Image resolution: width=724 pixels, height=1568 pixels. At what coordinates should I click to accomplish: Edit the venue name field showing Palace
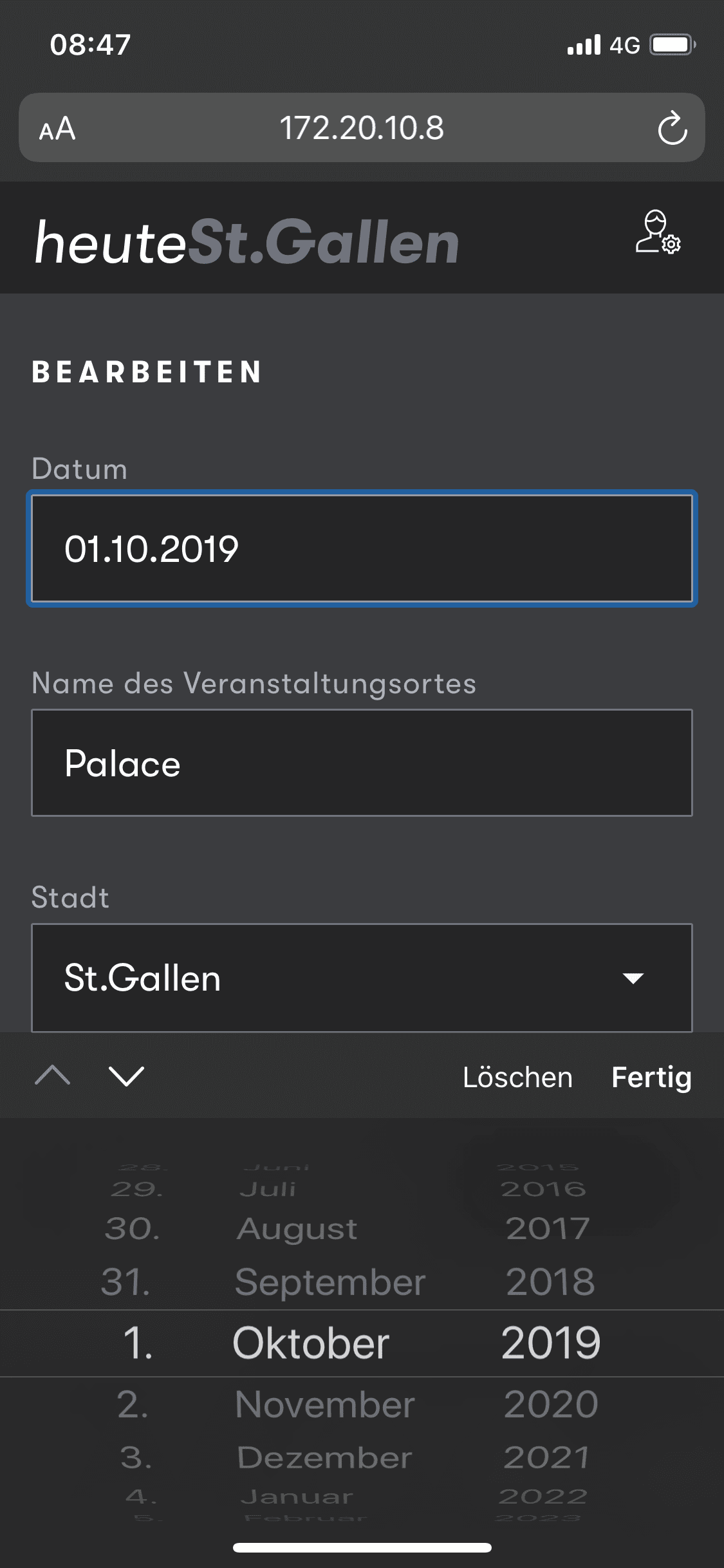pos(362,763)
